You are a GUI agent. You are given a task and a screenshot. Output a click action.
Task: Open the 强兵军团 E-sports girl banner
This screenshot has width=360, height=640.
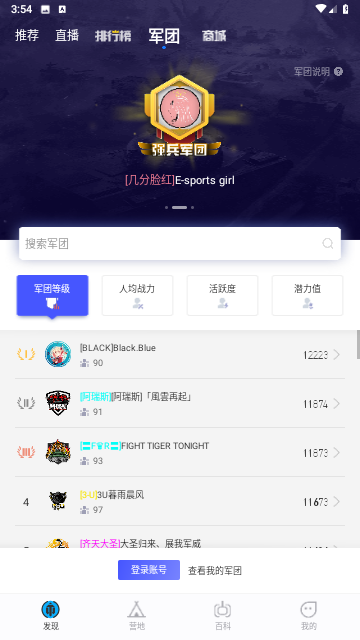point(180,131)
